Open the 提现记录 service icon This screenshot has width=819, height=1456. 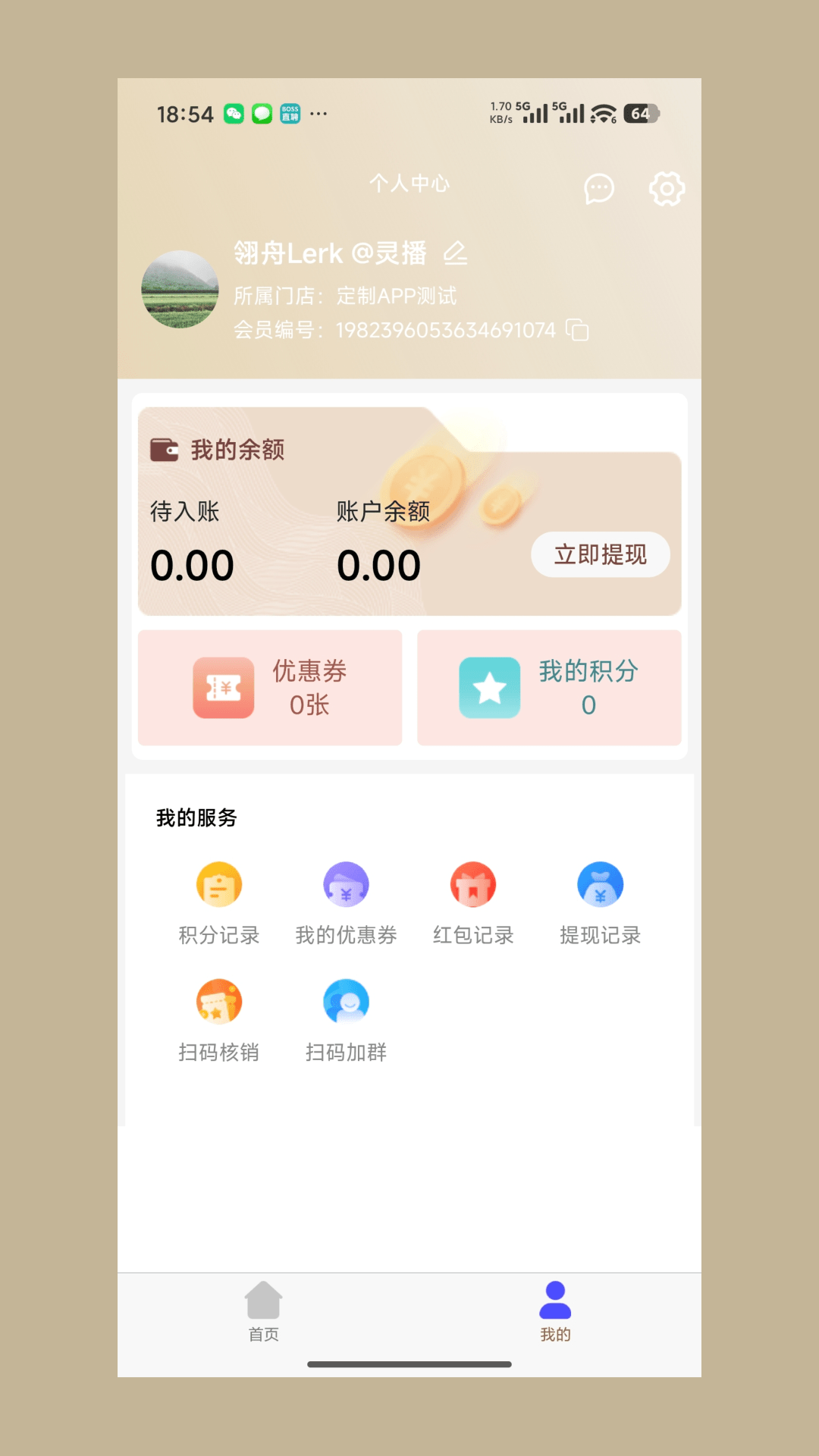click(x=601, y=884)
